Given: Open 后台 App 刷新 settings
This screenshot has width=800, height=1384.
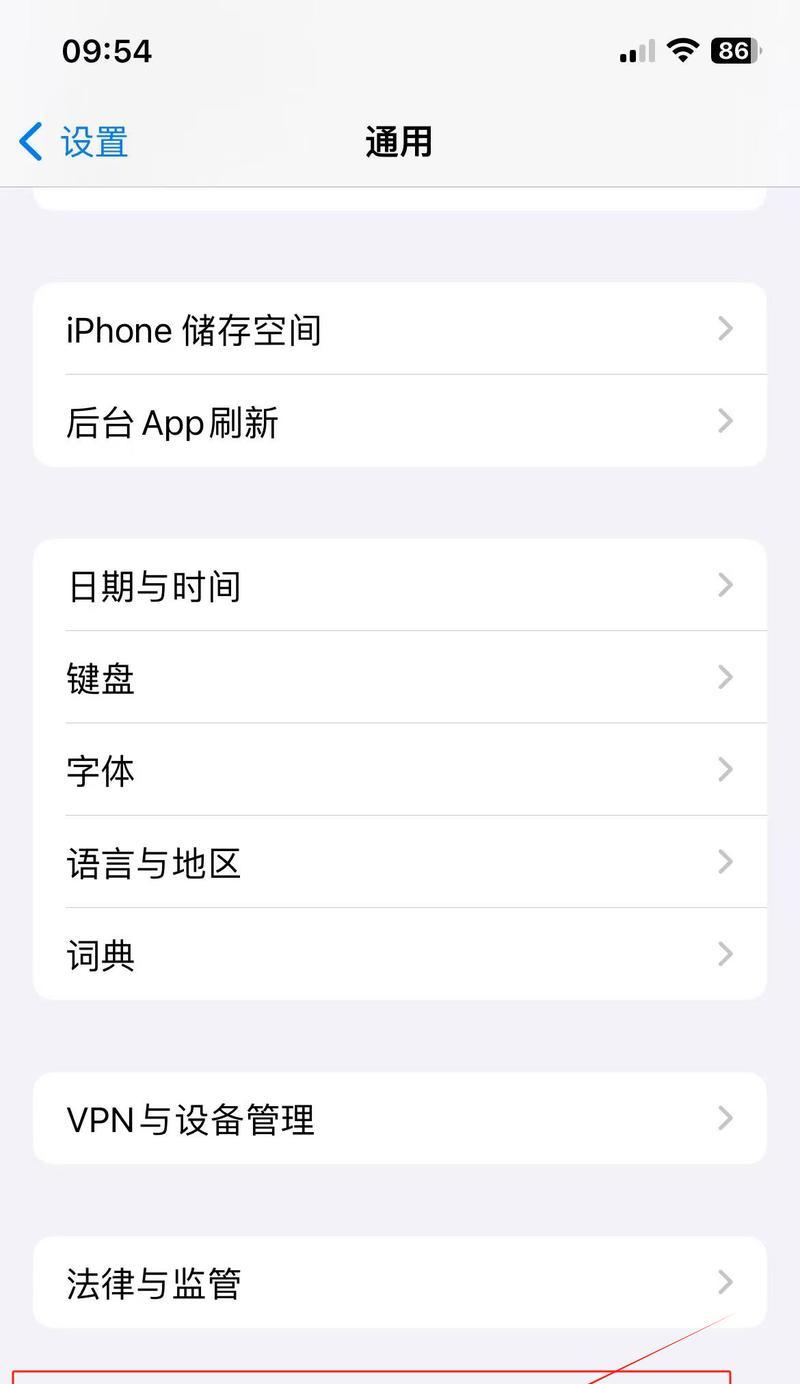Looking at the screenshot, I should [x=400, y=421].
